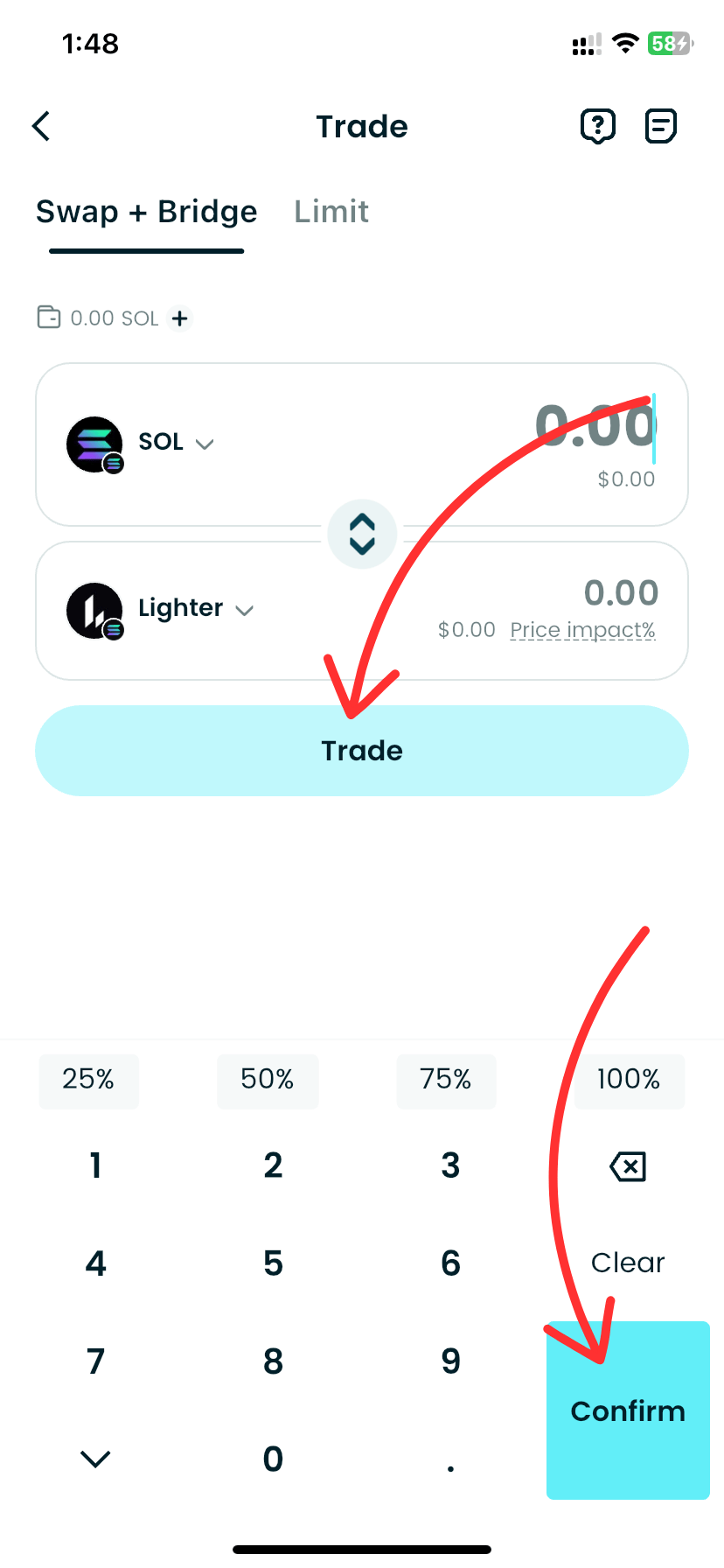Screen dimensions: 724x1568
Task: Collapse the number keypad with the down chevron
Action: (95, 1459)
